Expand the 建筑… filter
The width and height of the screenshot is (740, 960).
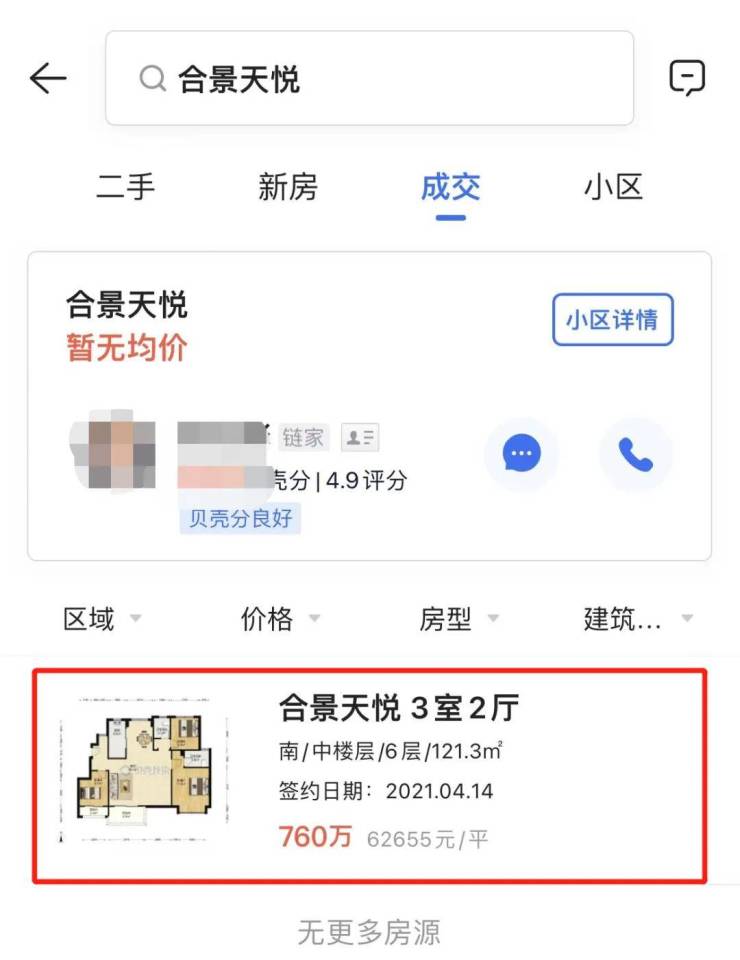click(x=637, y=619)
